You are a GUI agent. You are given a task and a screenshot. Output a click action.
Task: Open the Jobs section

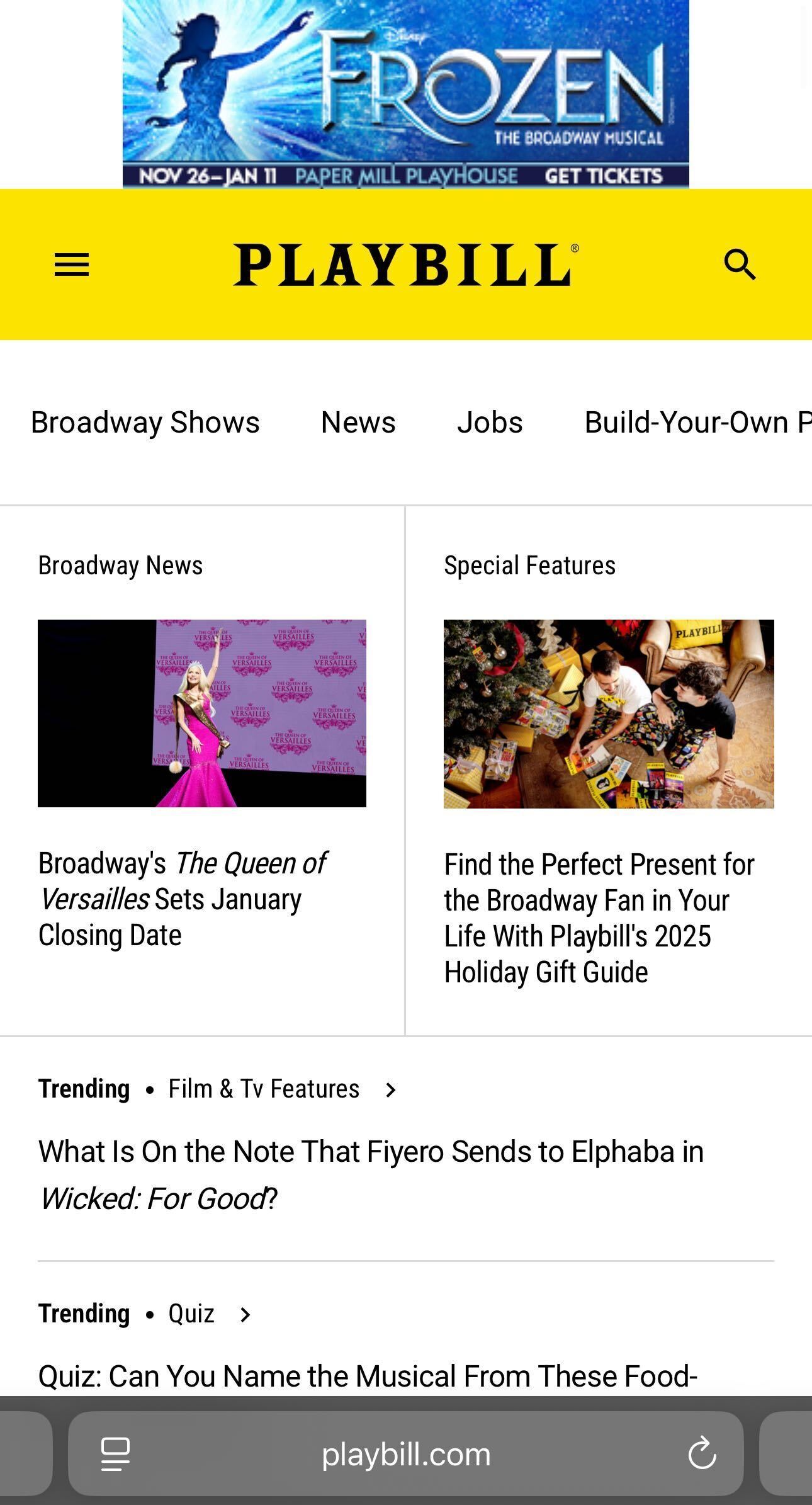click(x=490, y=422)
